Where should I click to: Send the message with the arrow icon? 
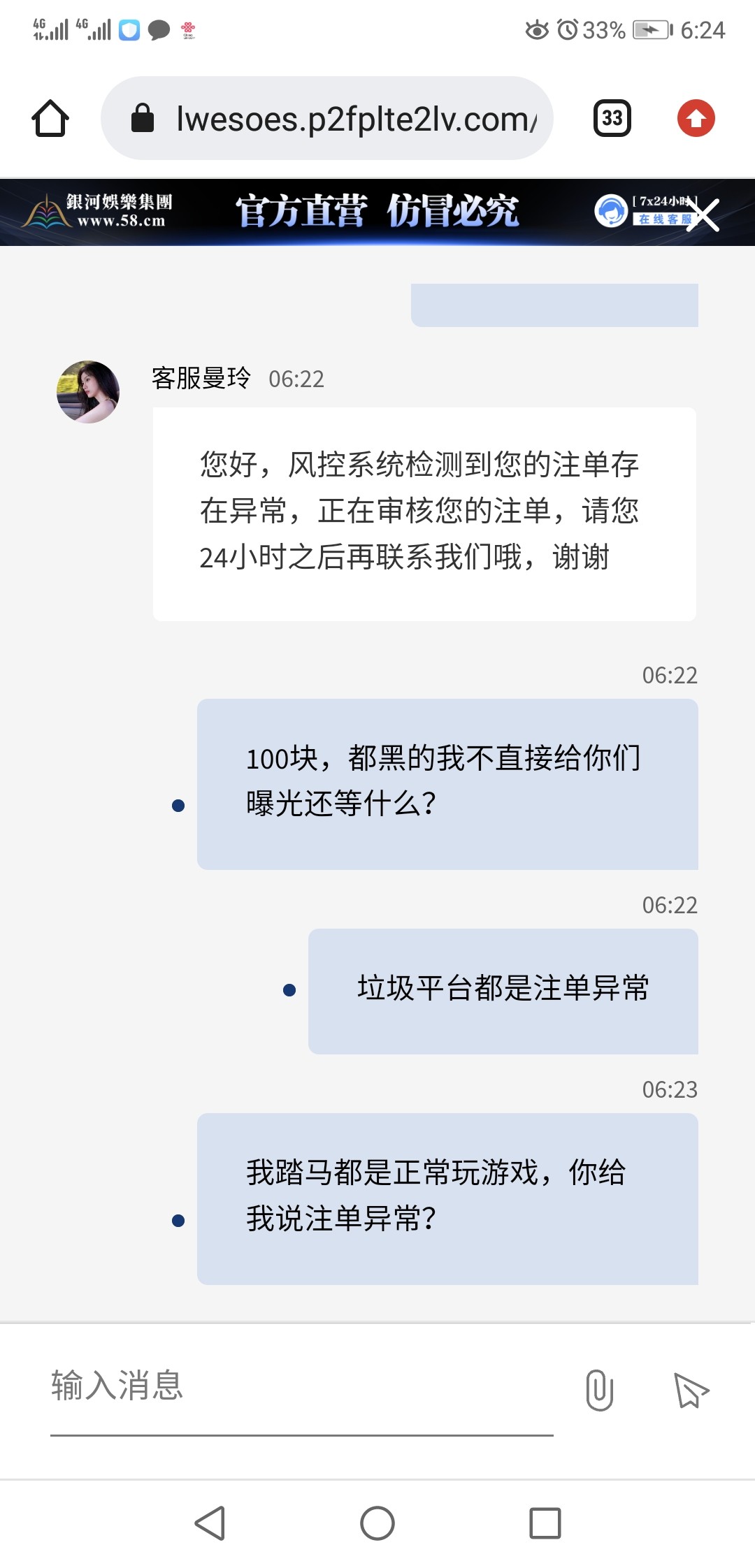point(691,1390)
